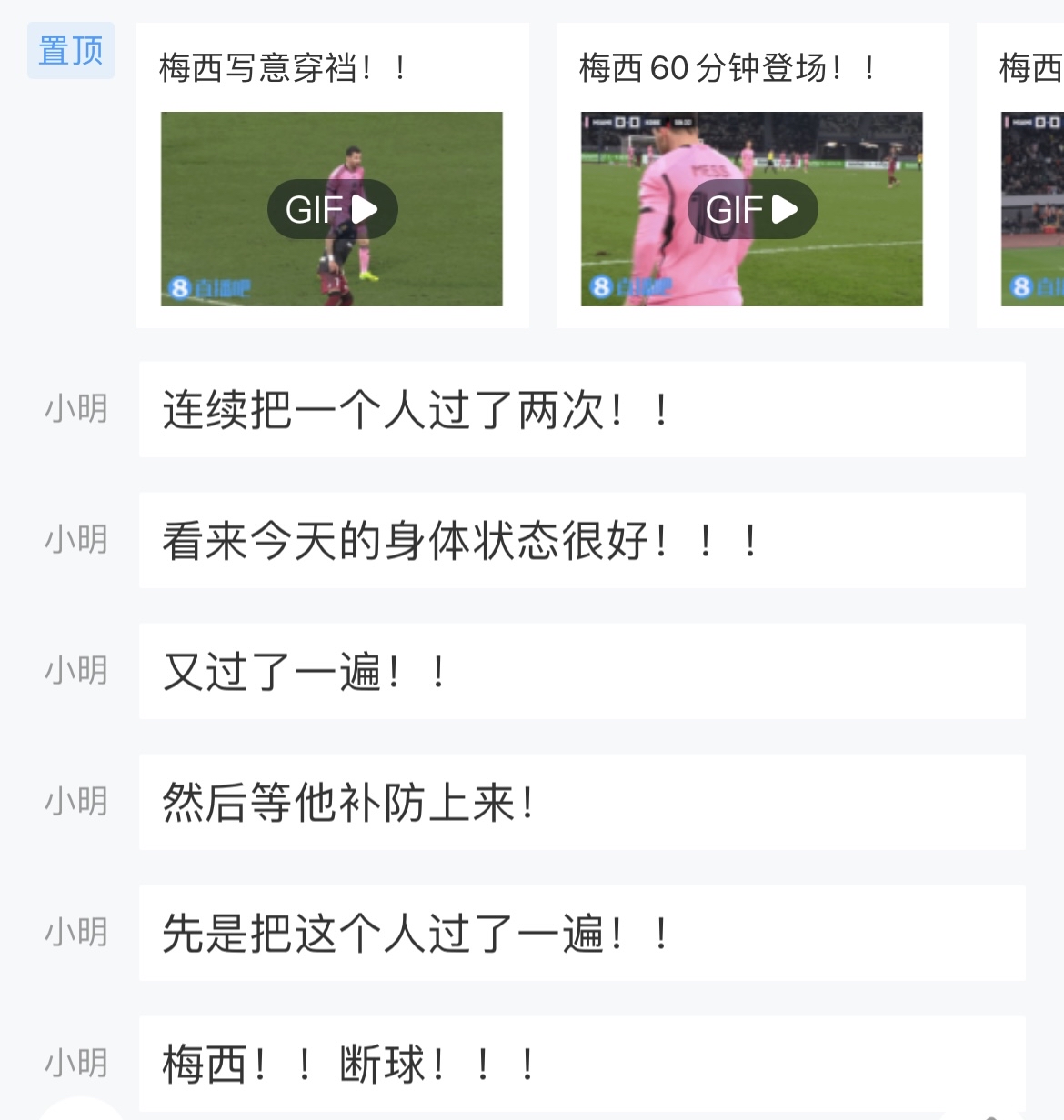Click the first pinned GIF thumbnail

coord(332,209)
